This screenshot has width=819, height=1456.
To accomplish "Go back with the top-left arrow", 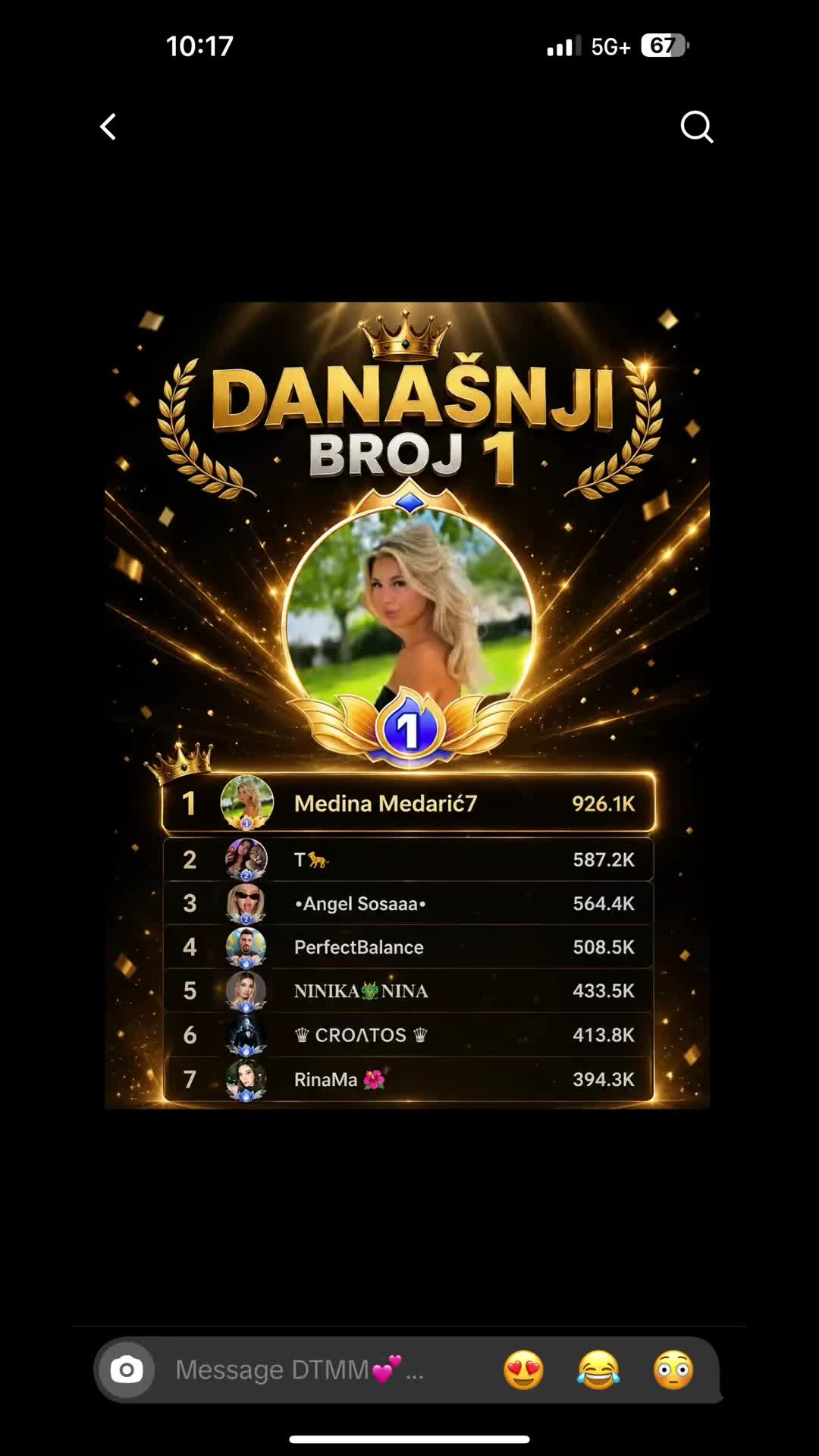I will [108, 127].
